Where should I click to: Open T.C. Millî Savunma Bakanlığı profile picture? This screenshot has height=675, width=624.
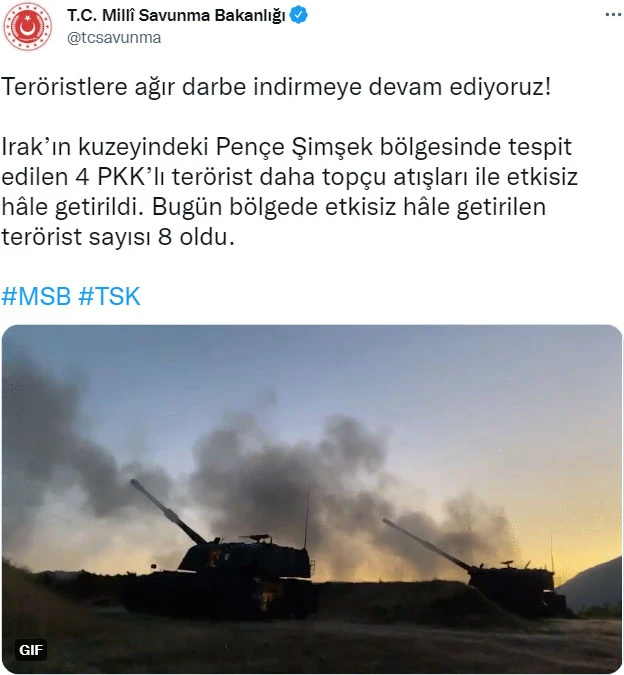pyautogui.click(x=28, y=27)
